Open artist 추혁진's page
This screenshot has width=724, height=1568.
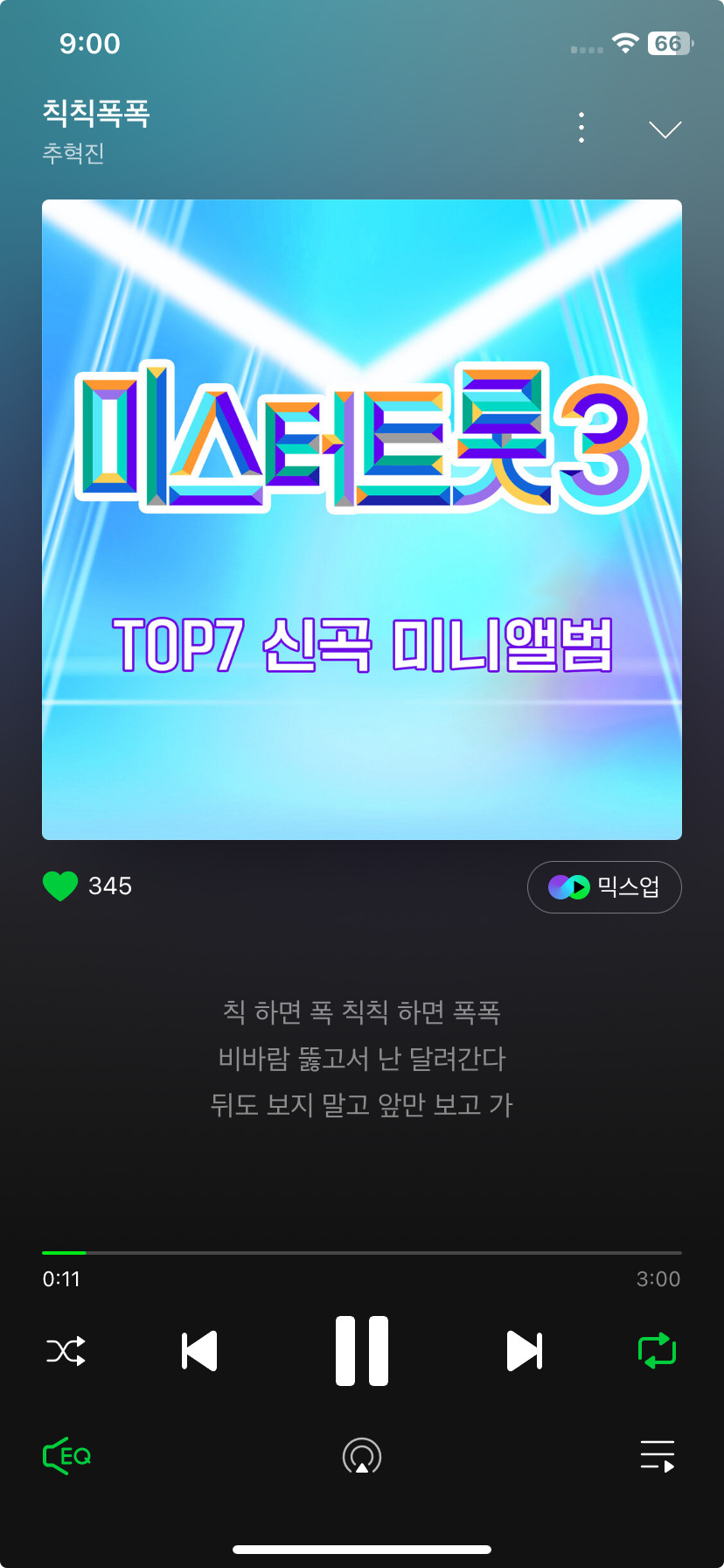coord(73,153)
